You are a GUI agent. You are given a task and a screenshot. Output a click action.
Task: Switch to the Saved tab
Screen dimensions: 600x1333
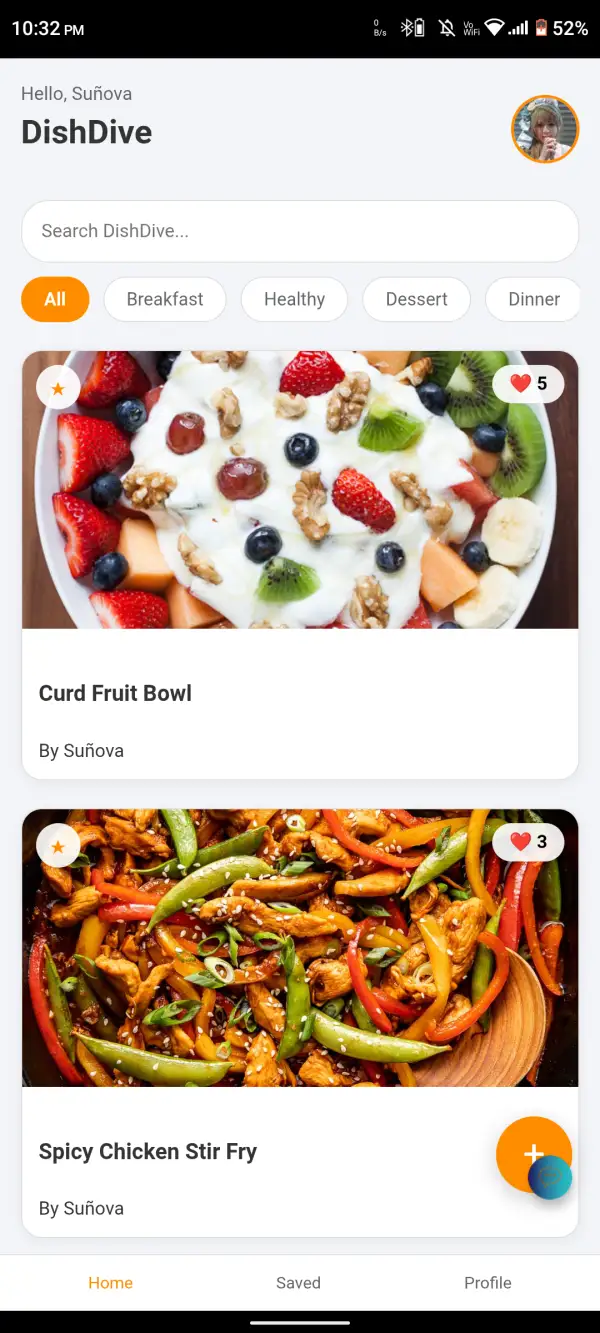coord(298,1282)
